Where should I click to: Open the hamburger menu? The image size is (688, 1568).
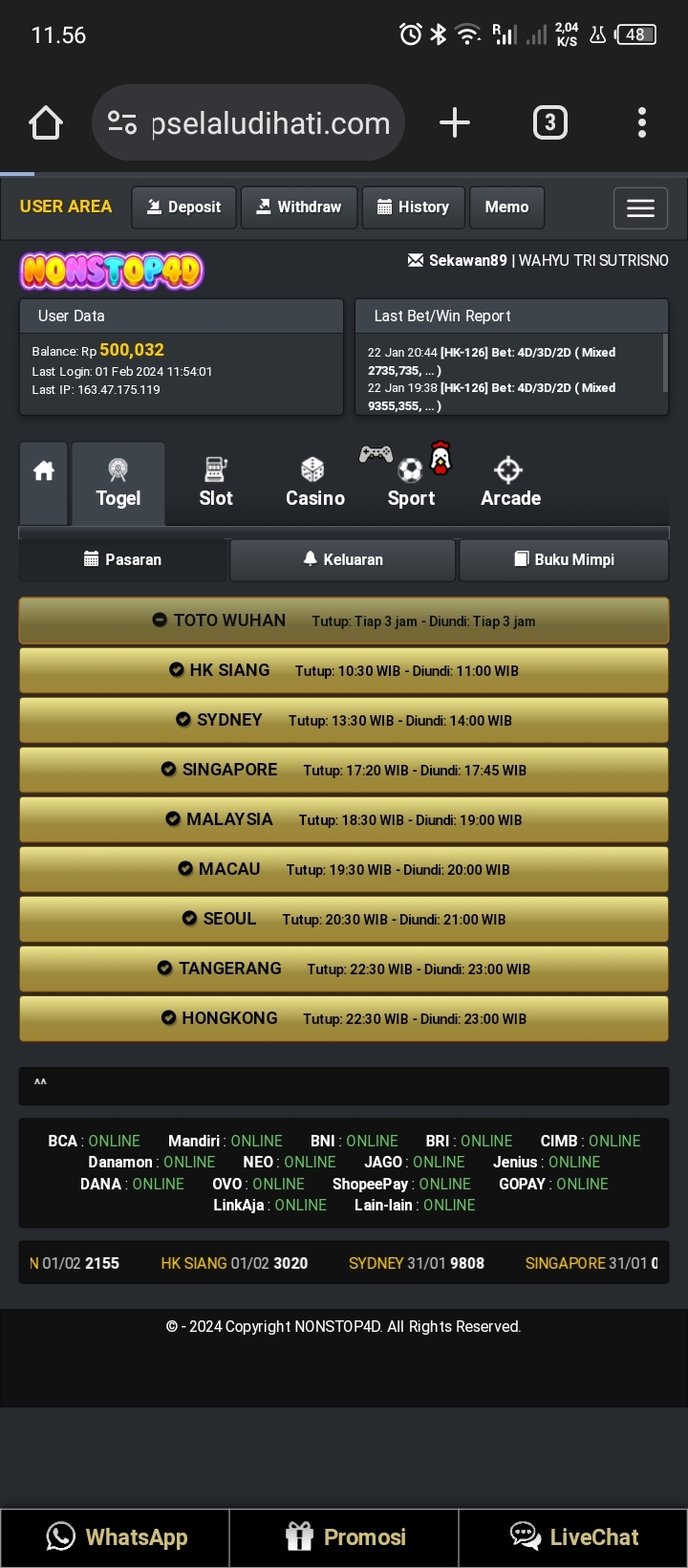pyautogui.click(x=640, y=207)
